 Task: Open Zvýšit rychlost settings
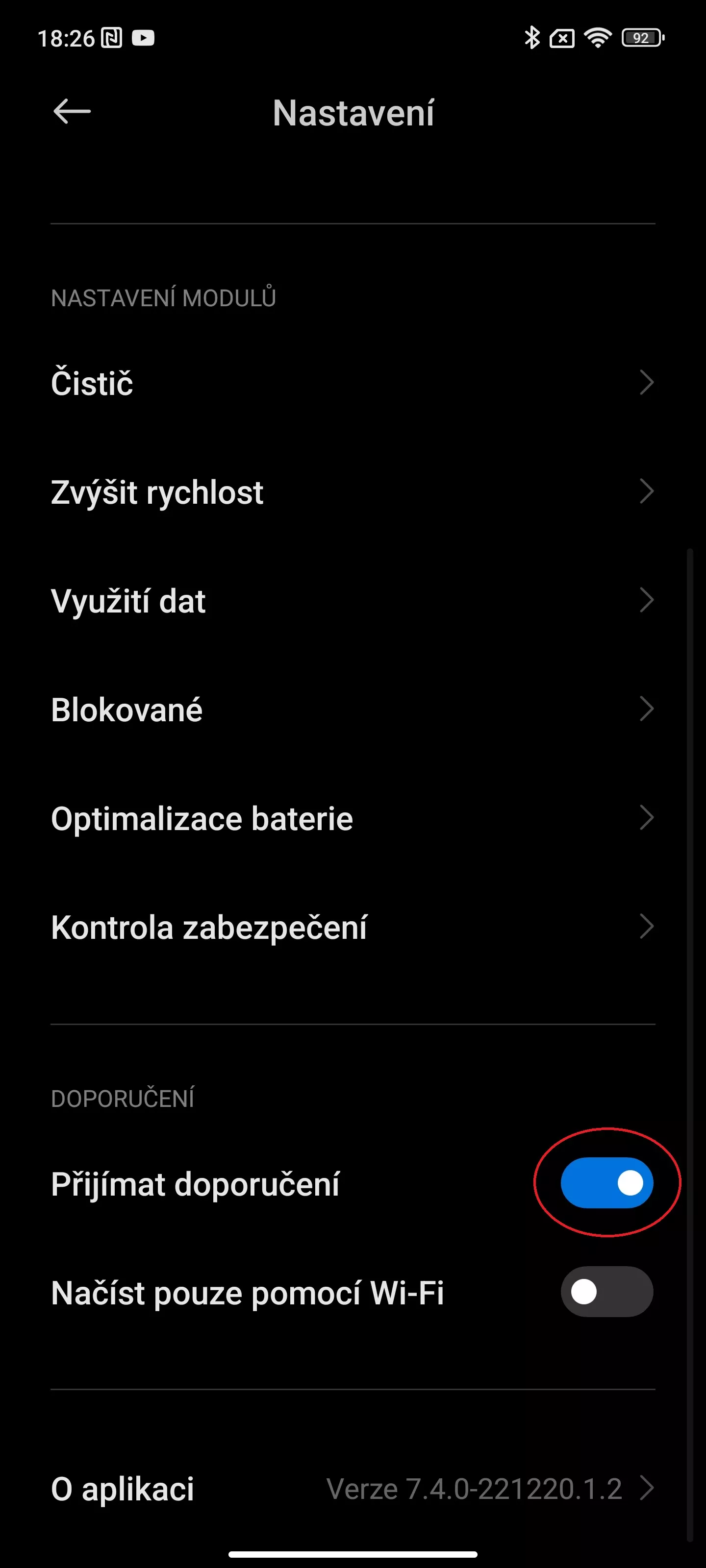353,492
